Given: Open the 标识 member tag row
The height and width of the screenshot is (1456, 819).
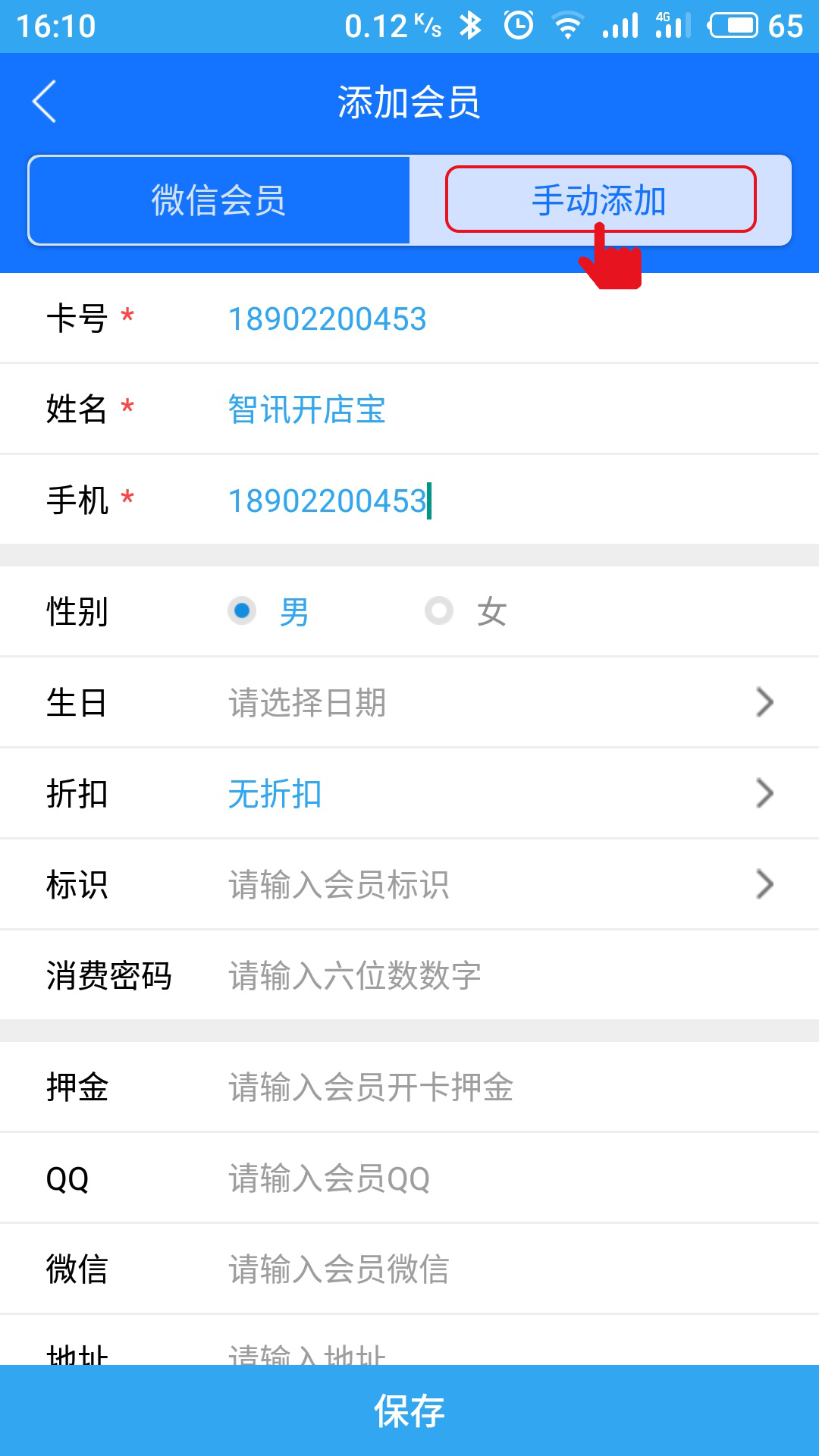Looking at the screenshot, I should click(409, 884).
